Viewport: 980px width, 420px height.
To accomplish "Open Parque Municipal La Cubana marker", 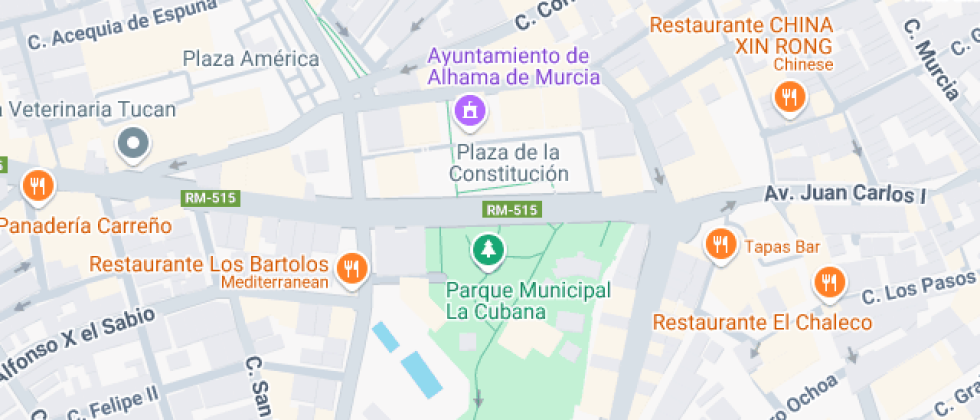I will [488, 249].
